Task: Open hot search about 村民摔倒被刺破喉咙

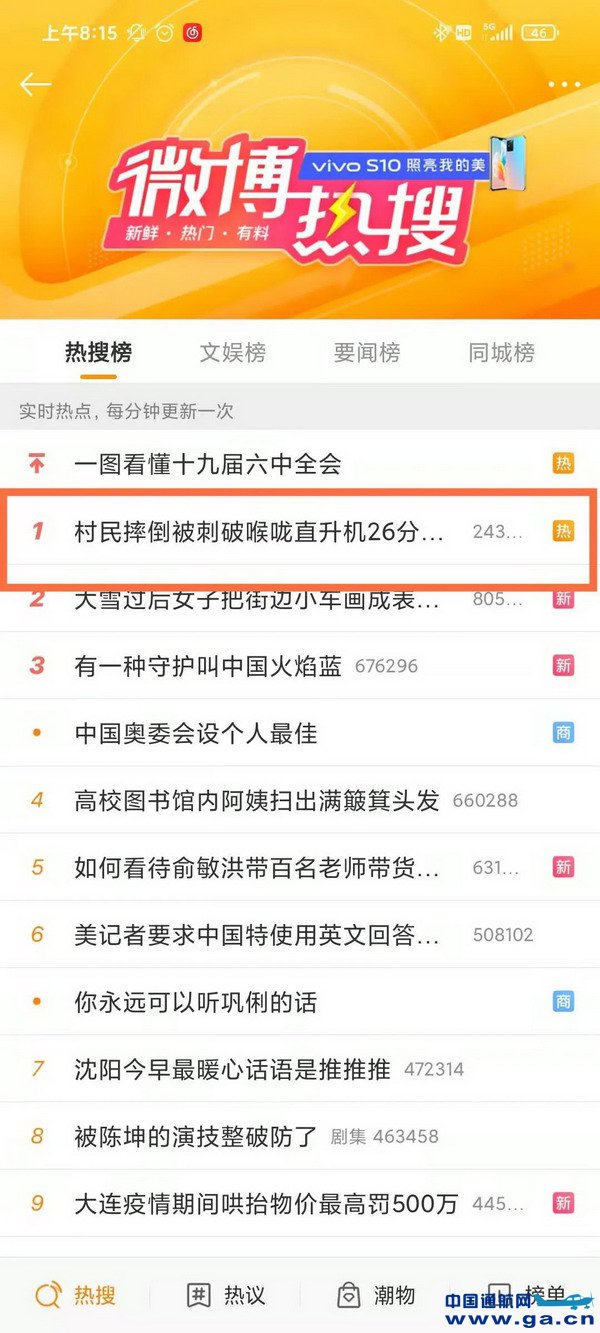Action: [x=258, y=532]
